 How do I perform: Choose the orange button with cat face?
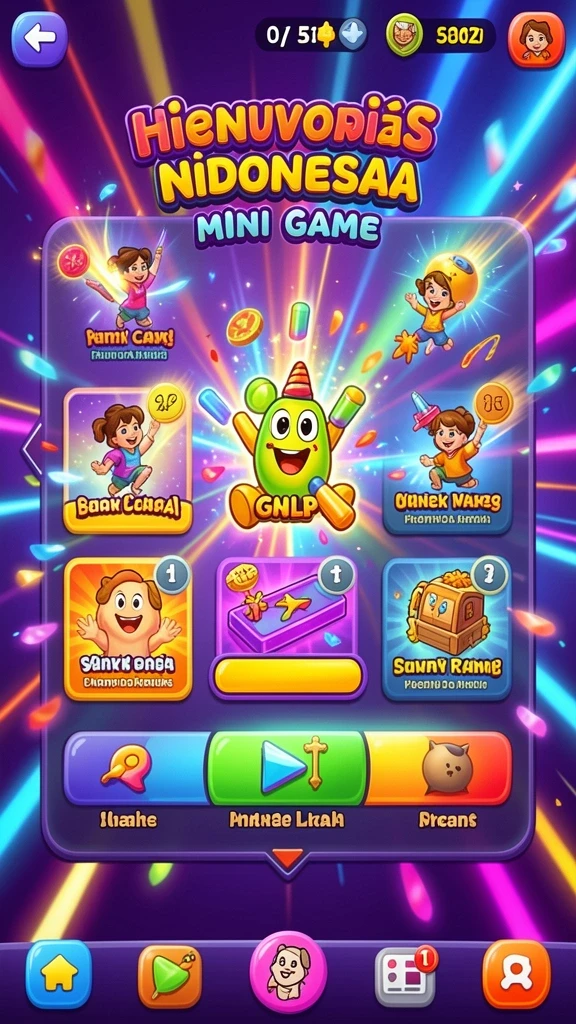tap(438, 767)
